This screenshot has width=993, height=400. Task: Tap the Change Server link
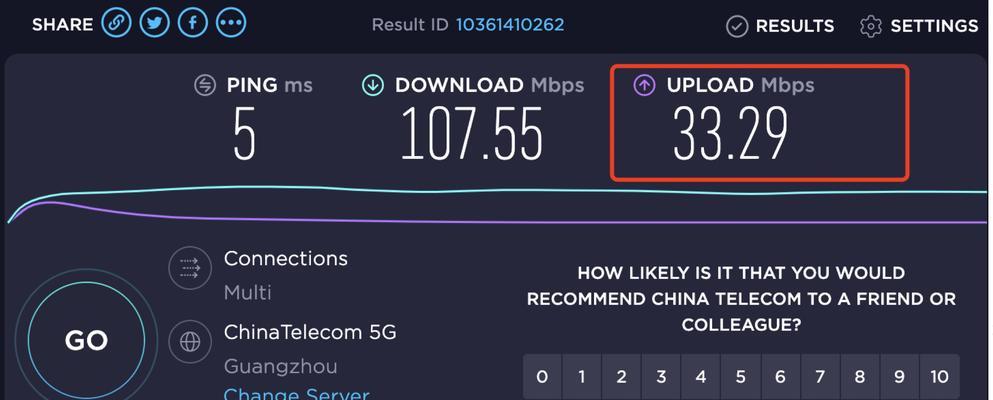tap(296, 394)
